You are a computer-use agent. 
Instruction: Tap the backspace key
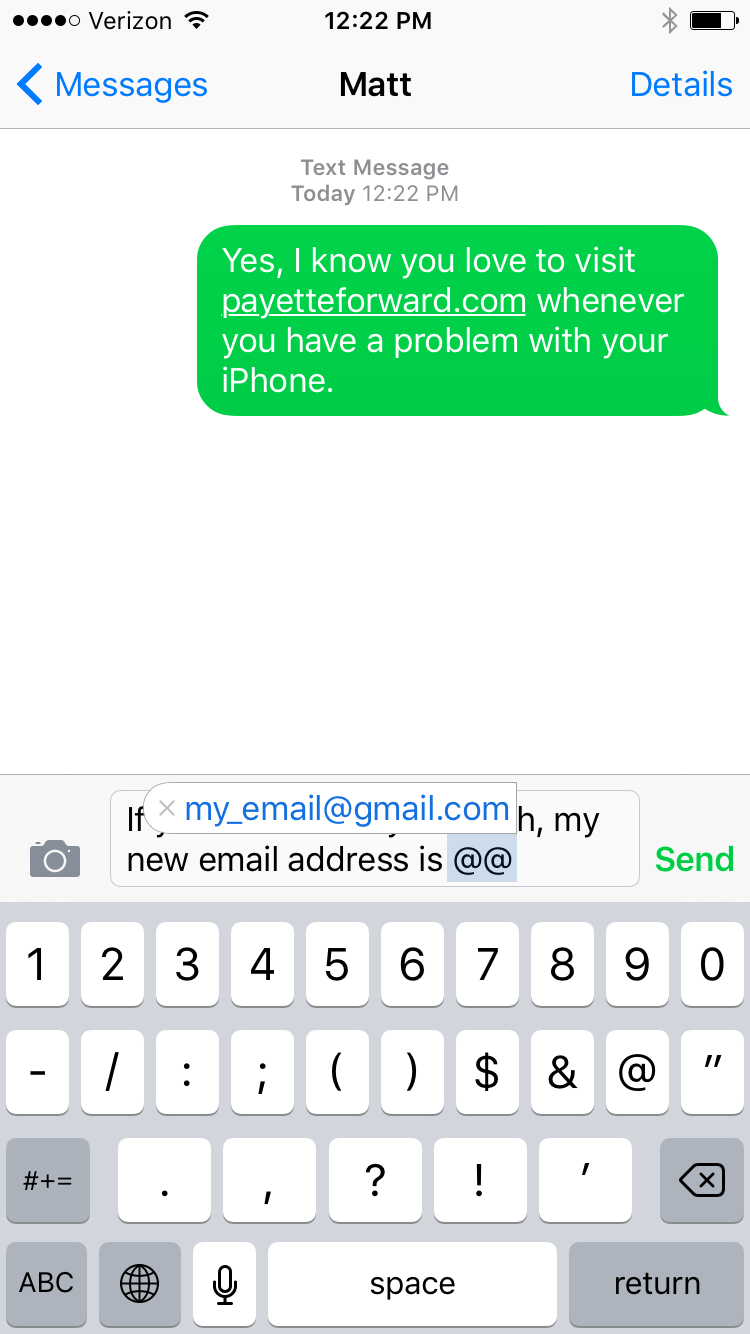click(x=702, y=1180)
